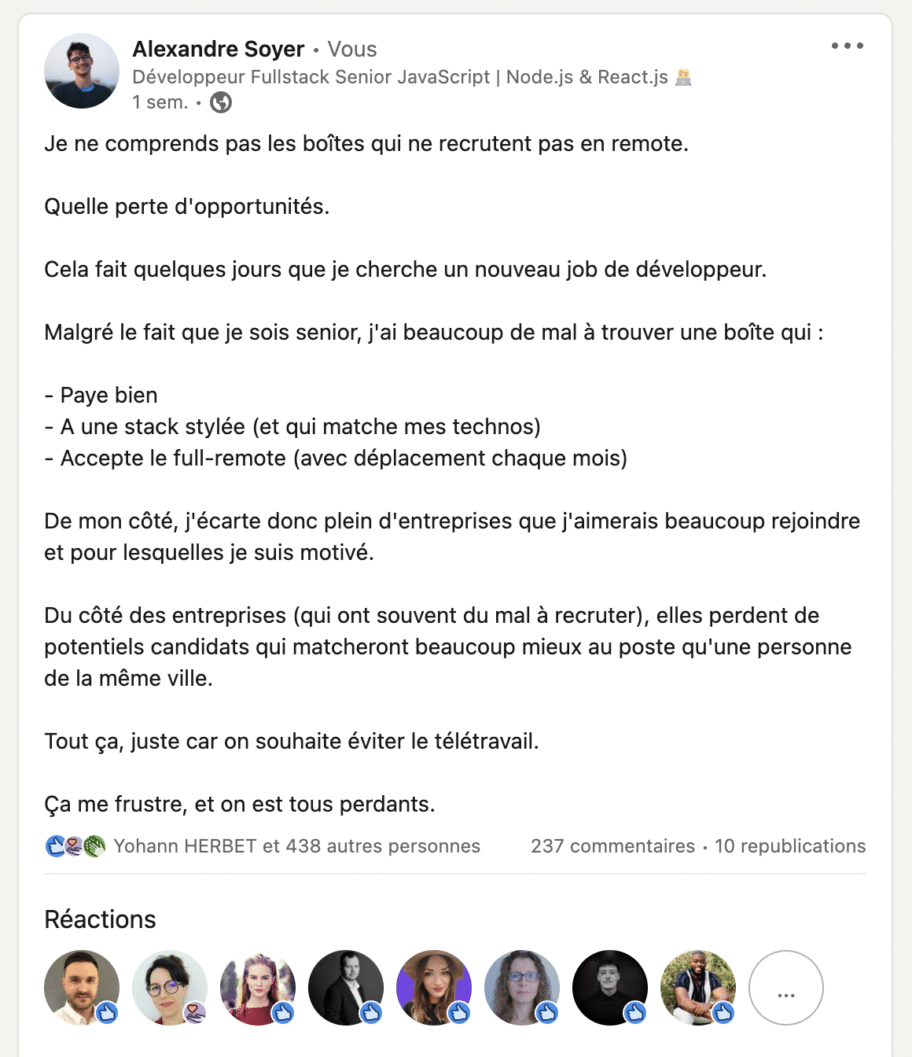The height and width of the screenshot is (1057, 912).
Task: Click the avatar with the purple background
Action: [434, 987]
